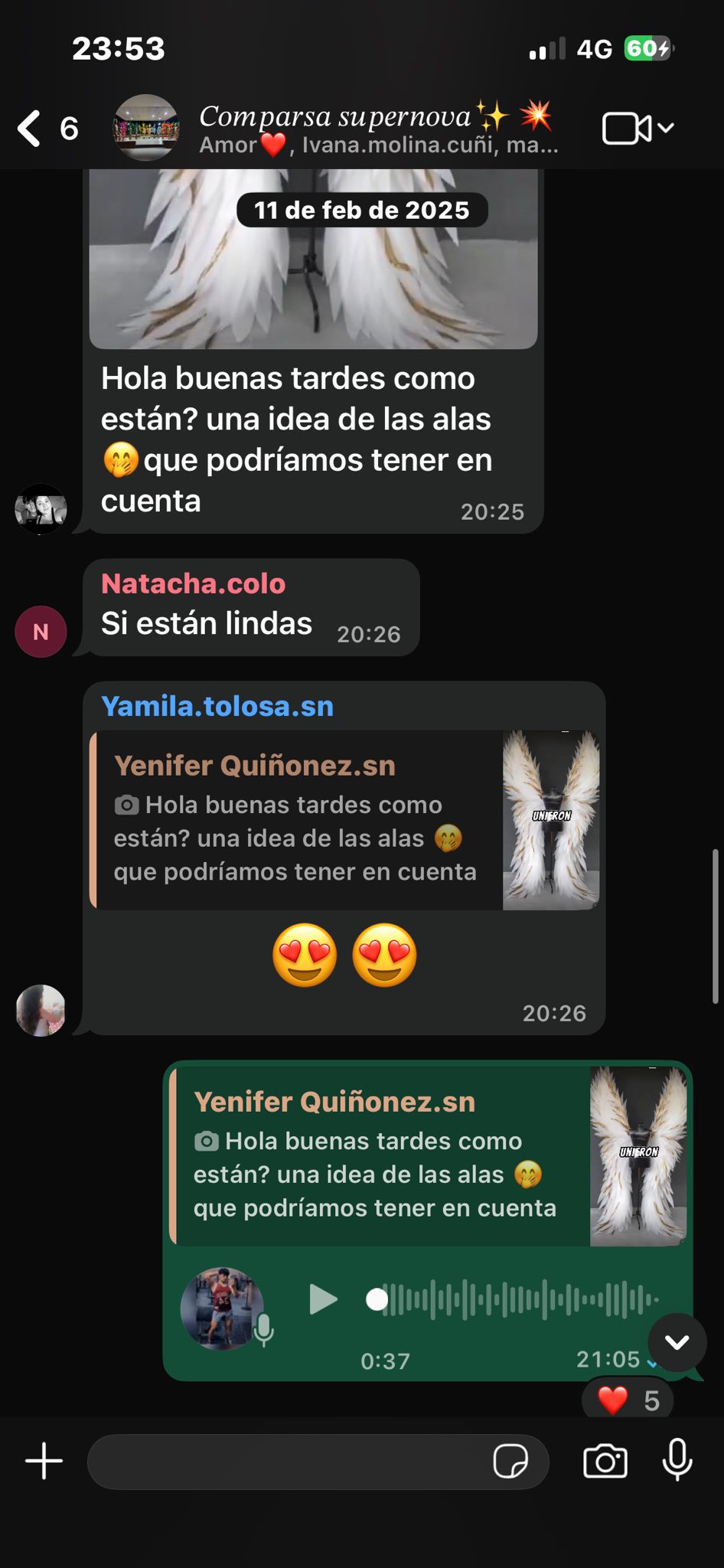This screenshot has height=1568, width=724.
Task: Open Comparsa supernova group info
Action: [x=375, y=128]
